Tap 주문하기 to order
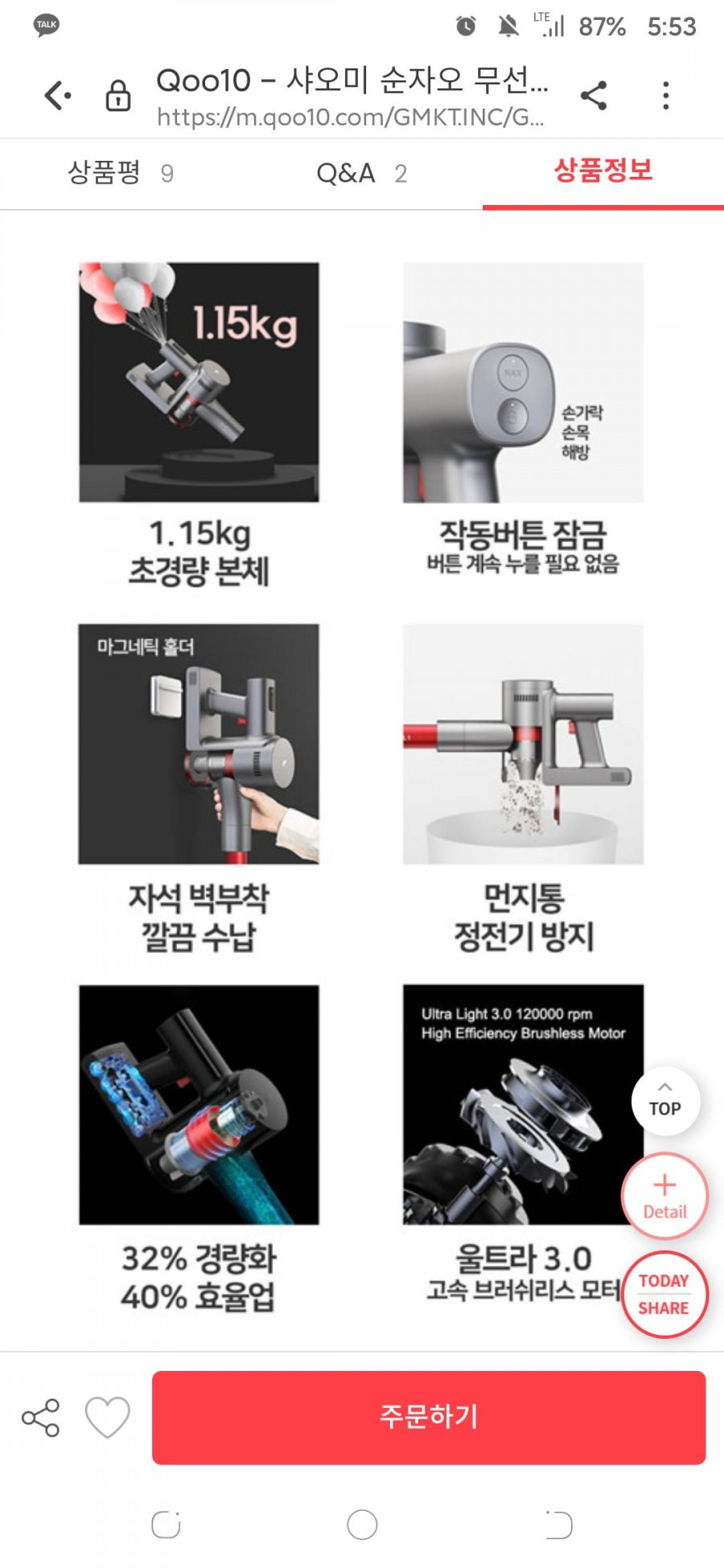The height and width of the screenshot is (1568, 724). [x=429, y=1417]
